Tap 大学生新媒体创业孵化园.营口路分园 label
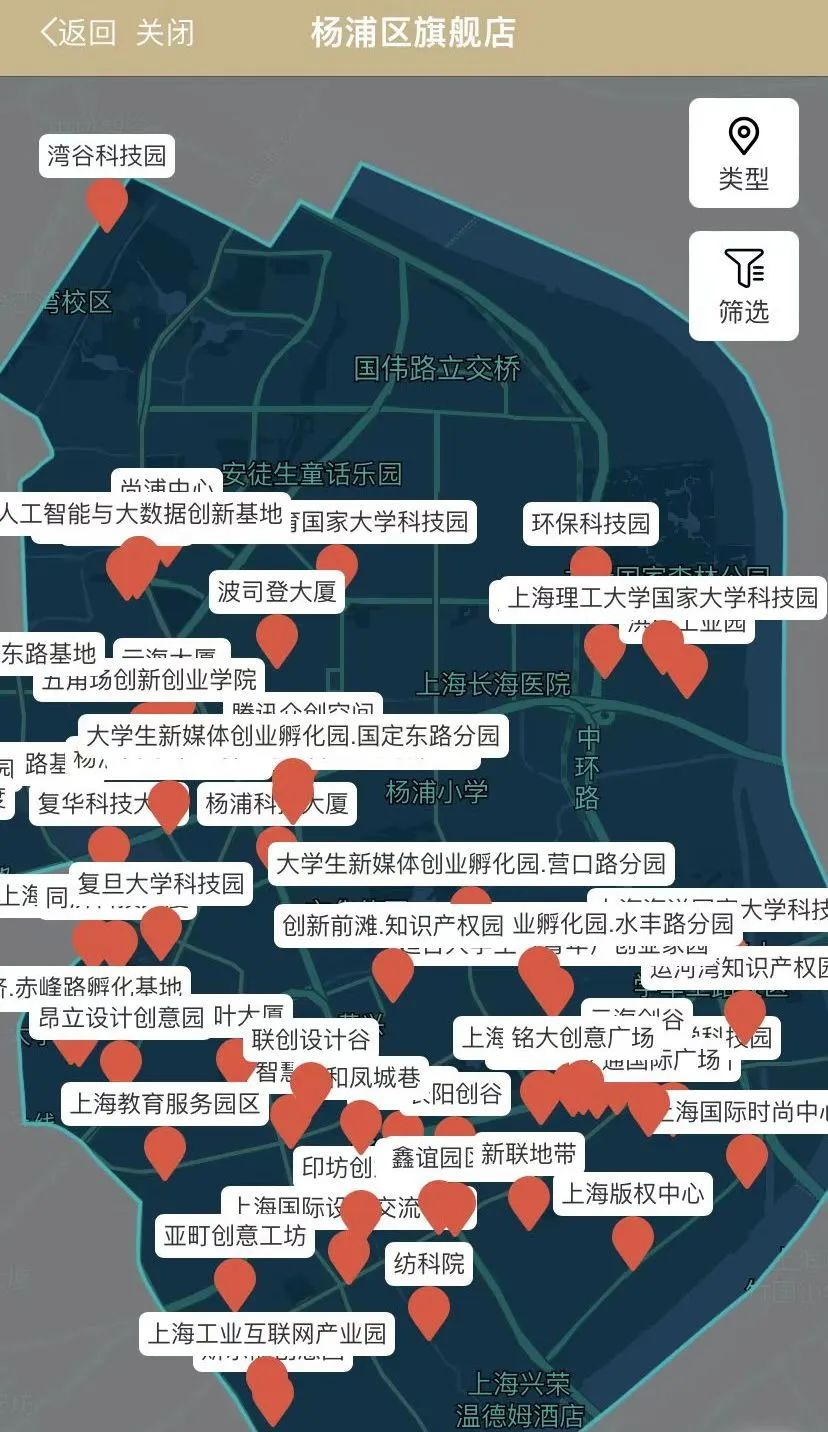Viewport: 828px width, 1432px height. click(470, 864)
